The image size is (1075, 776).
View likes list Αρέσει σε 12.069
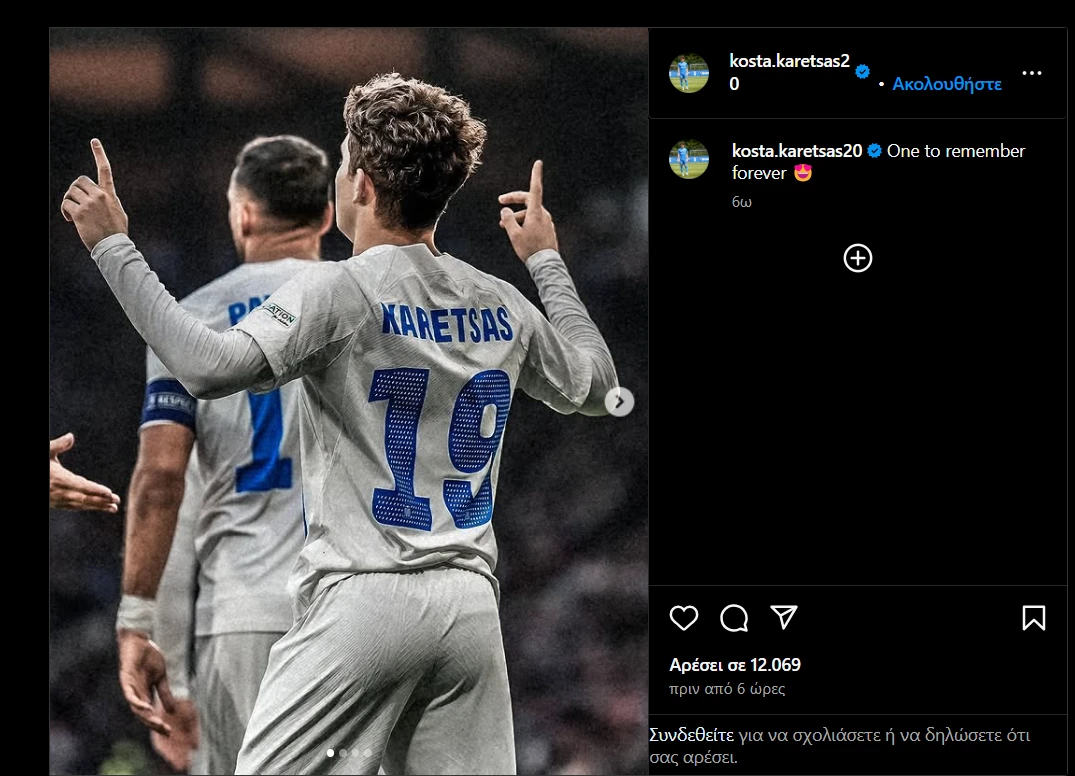pyautogui.click(x=735, y=665)
